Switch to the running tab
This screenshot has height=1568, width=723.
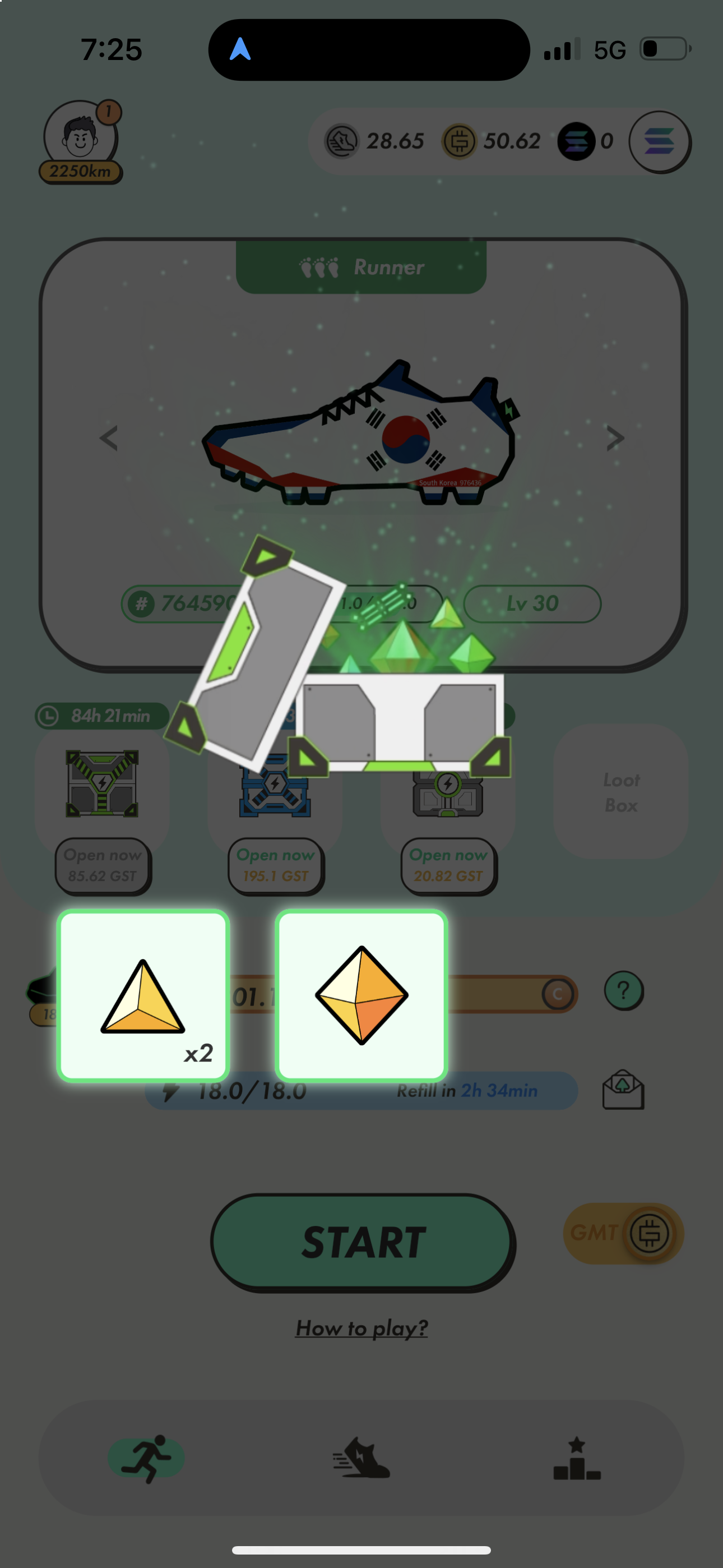tap(146, 1458)
